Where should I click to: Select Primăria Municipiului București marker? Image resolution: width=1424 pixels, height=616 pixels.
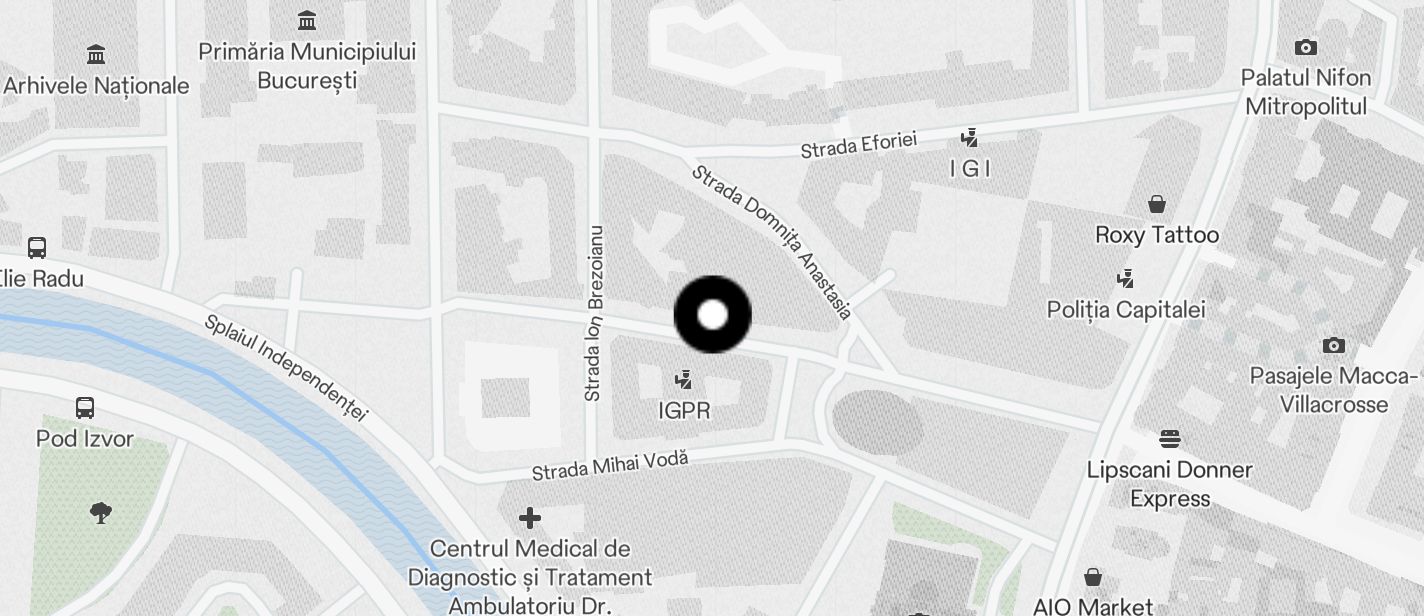coord(307,21)
